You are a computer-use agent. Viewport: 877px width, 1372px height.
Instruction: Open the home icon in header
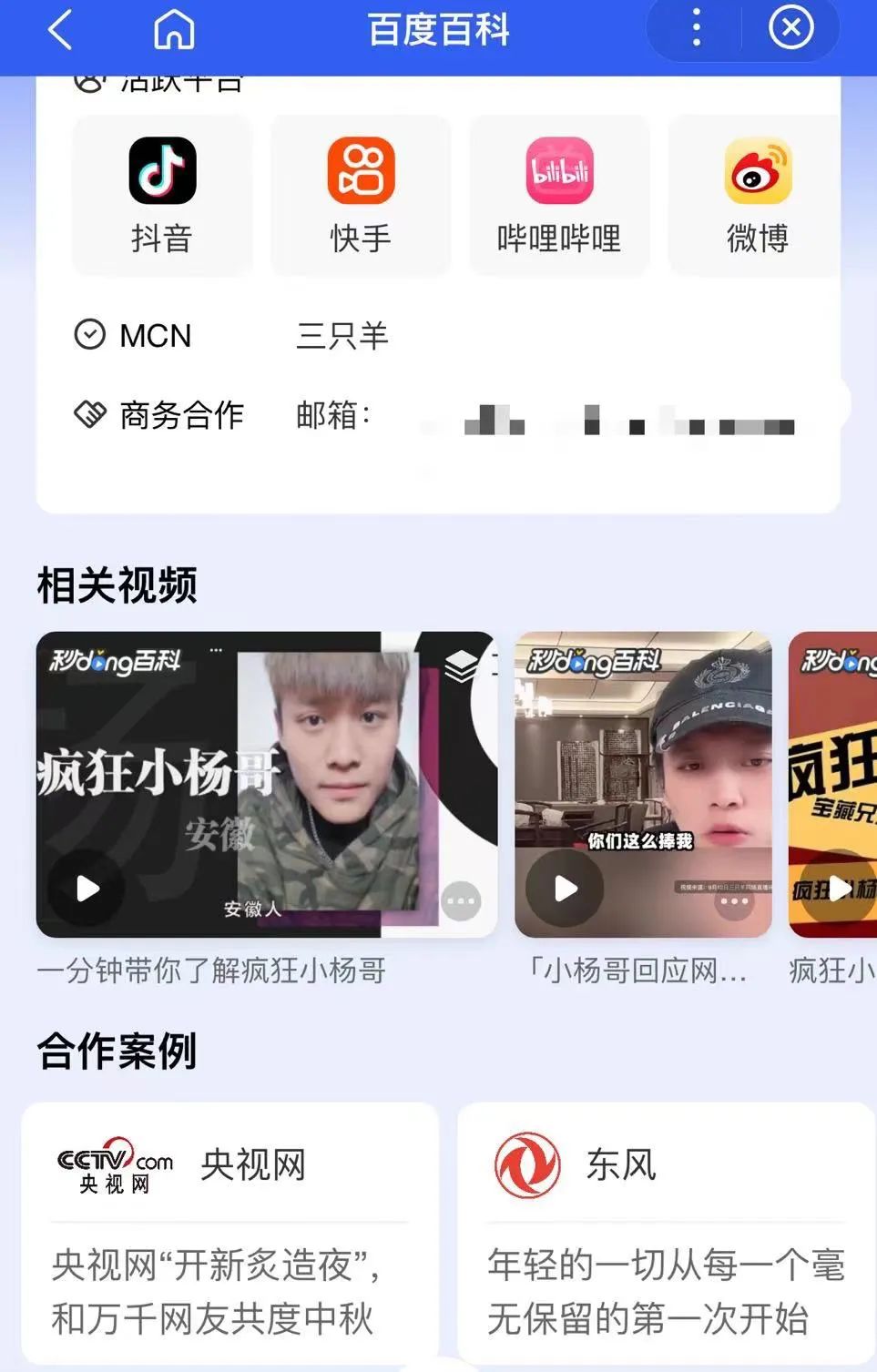coord(173,30)
